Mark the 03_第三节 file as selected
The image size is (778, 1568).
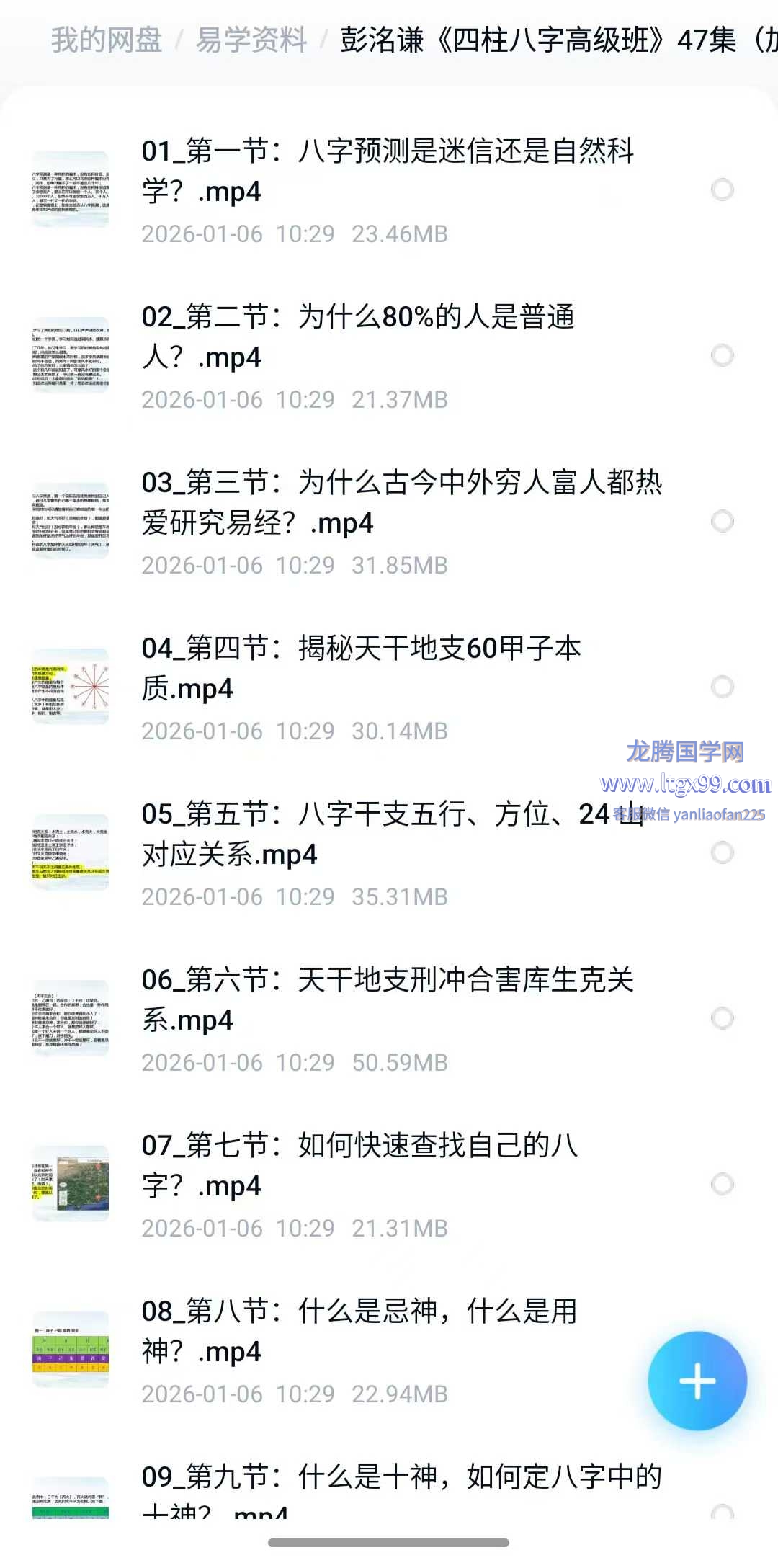click(x=722, y=522)
